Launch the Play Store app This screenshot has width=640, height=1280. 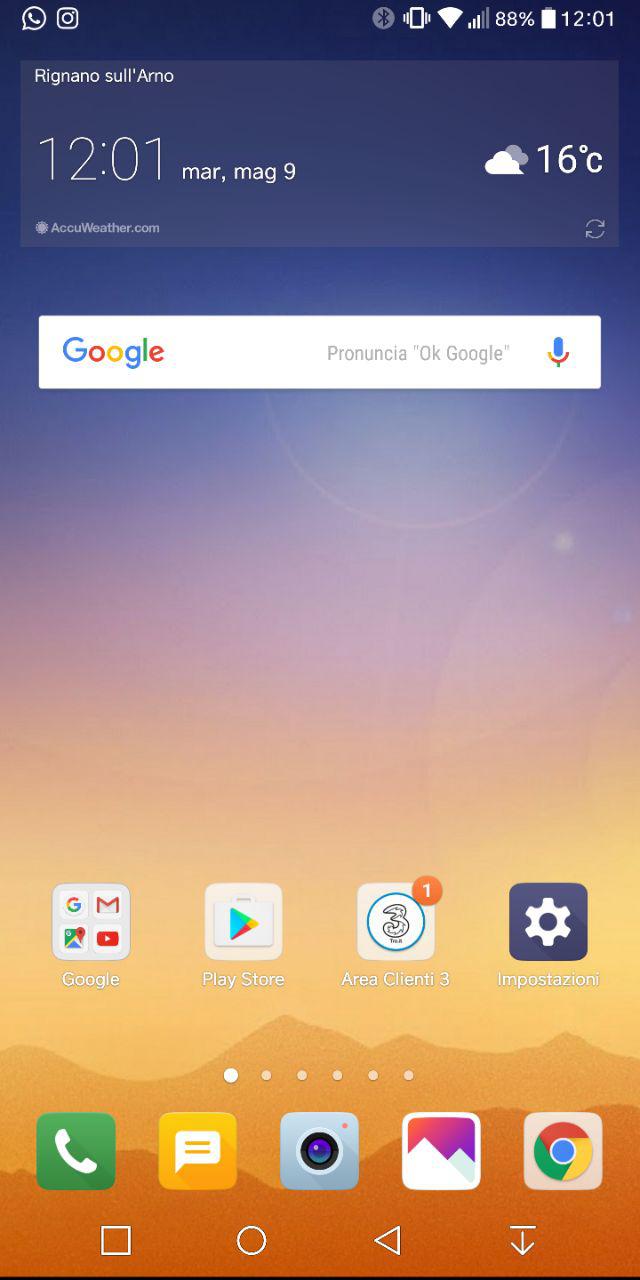pos(243,922)
